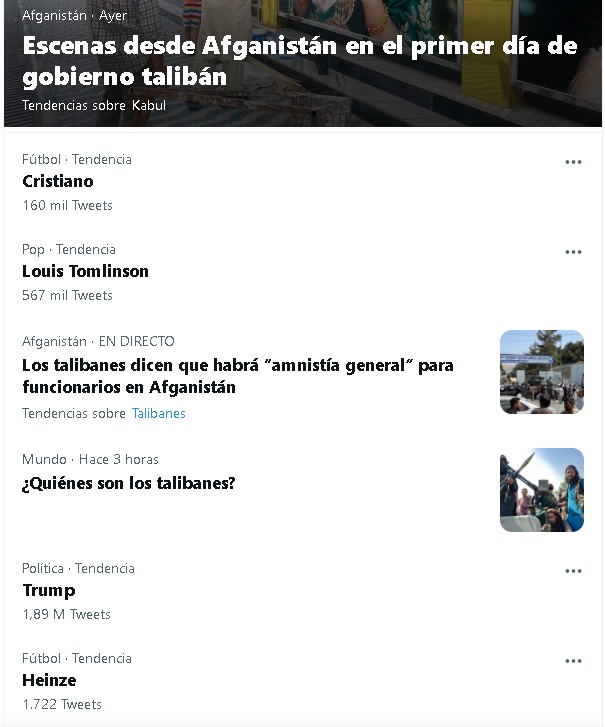This screenshot has height=727, width=605.
Task: Follow the Talibanes trend link
Action: pyautogui.click(x=159, y=413)
